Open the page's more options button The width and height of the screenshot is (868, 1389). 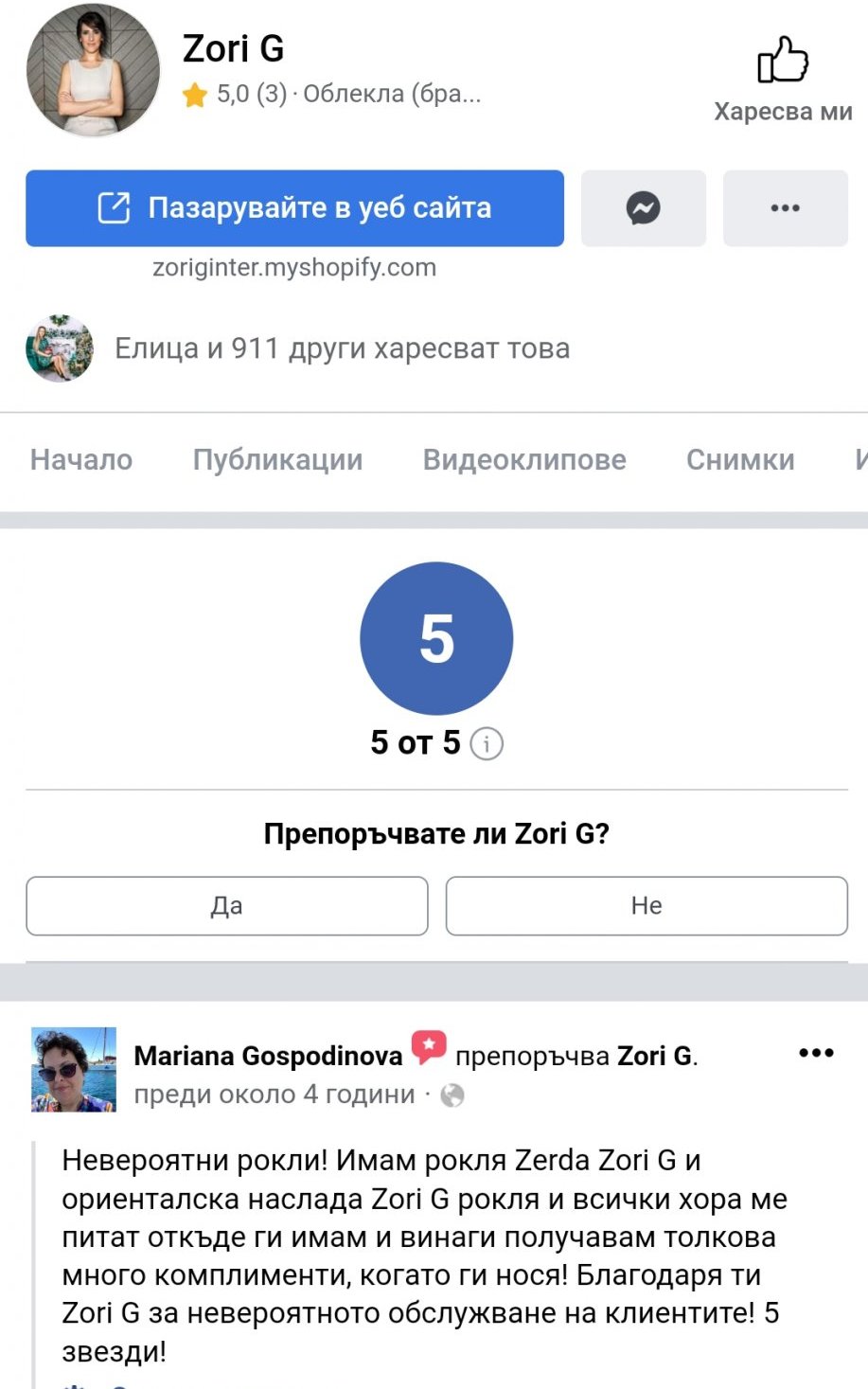coord(785,208)
